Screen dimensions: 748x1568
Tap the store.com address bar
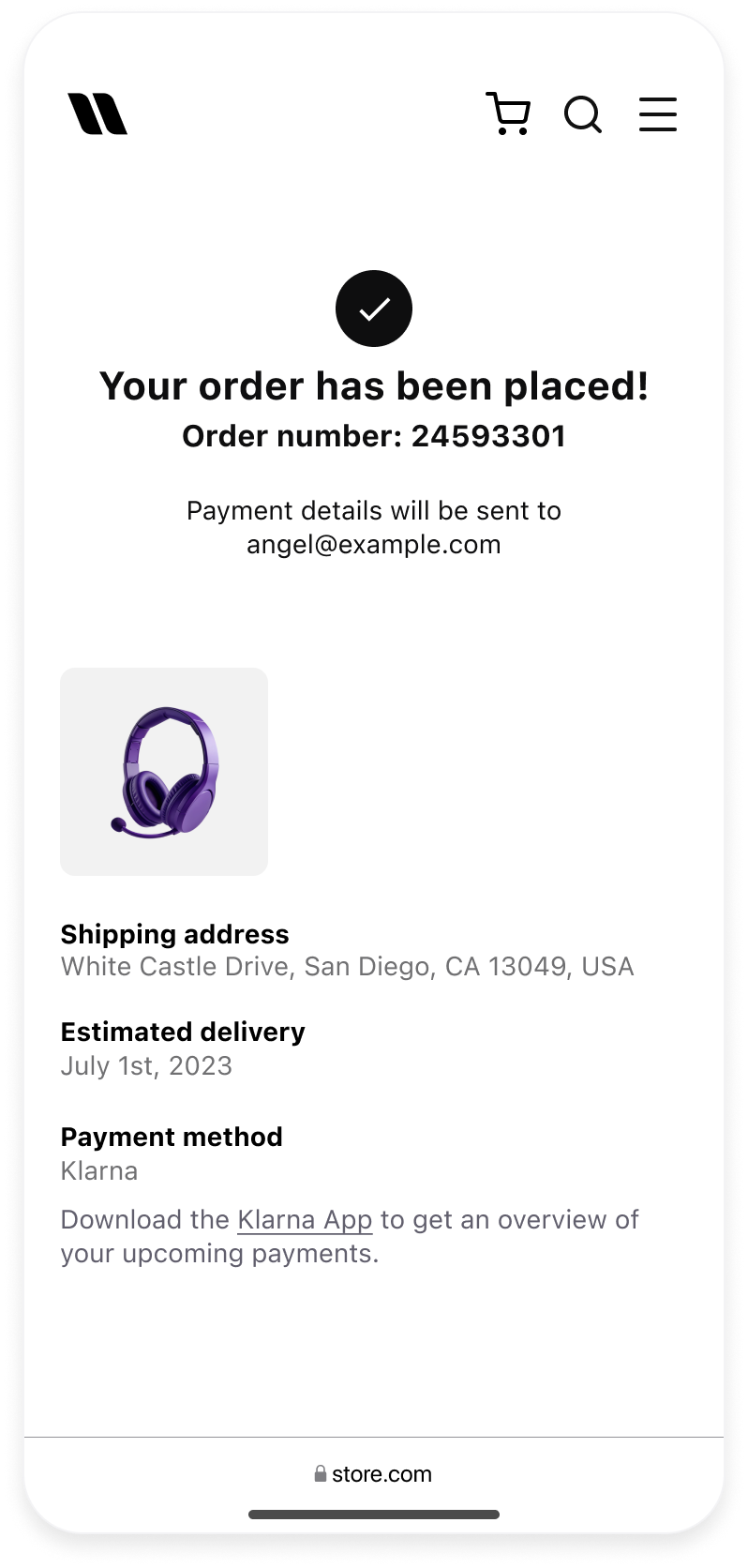(x=374, y=1473)
